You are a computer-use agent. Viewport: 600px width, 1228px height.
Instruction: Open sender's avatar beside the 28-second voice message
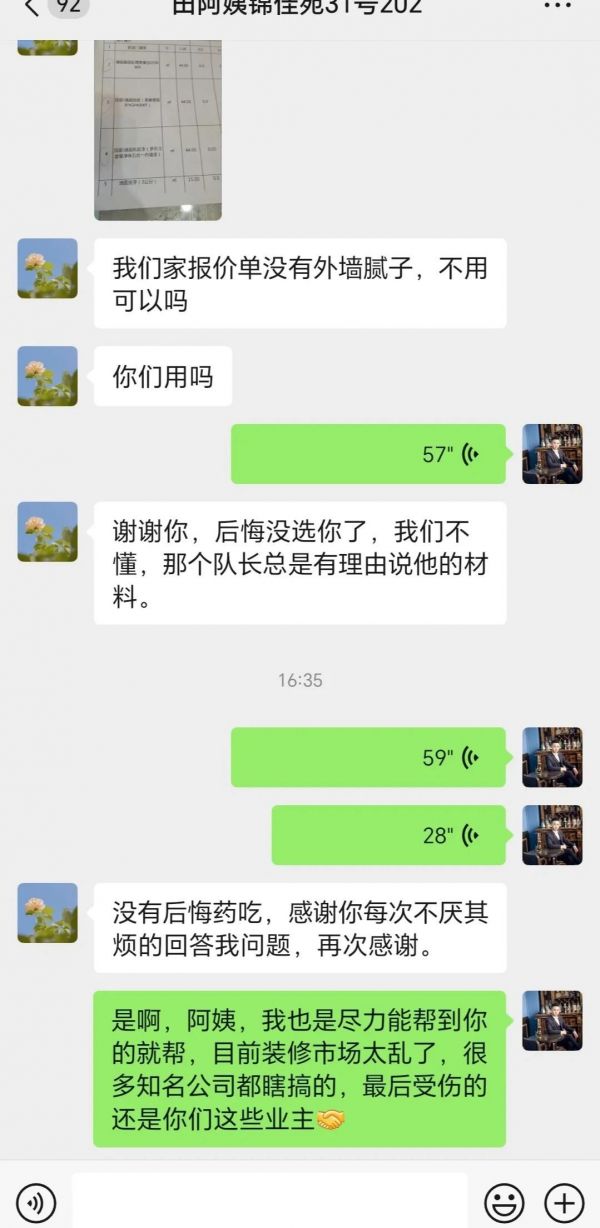click(x=552, y=835)
